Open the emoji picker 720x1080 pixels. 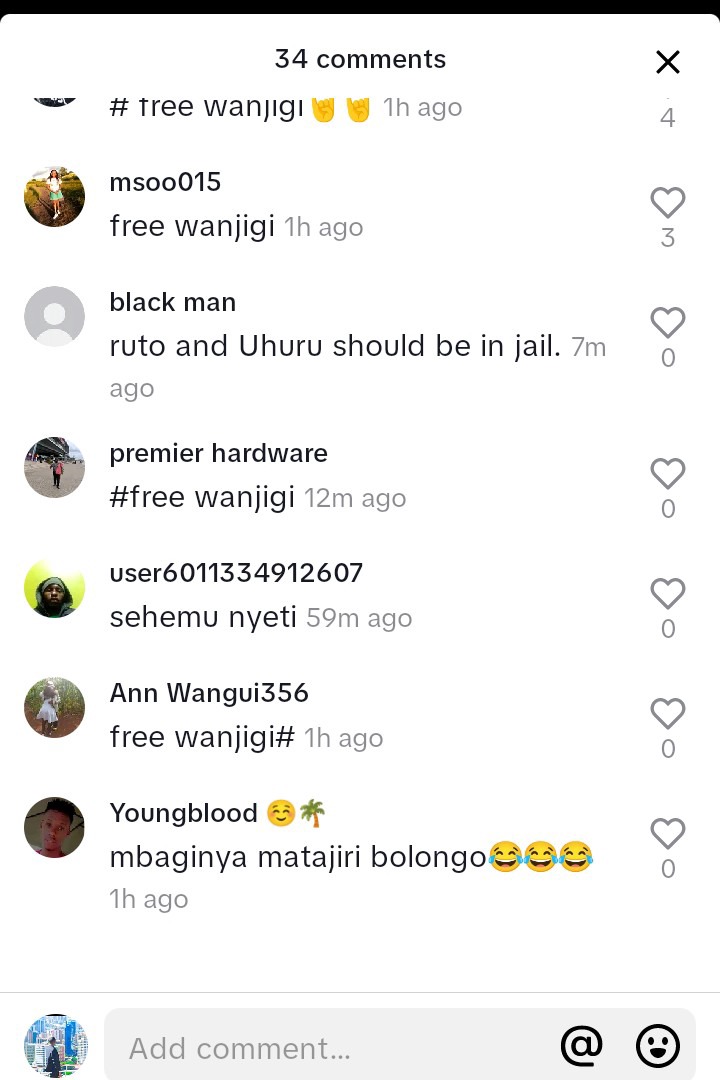point(658,1046)
